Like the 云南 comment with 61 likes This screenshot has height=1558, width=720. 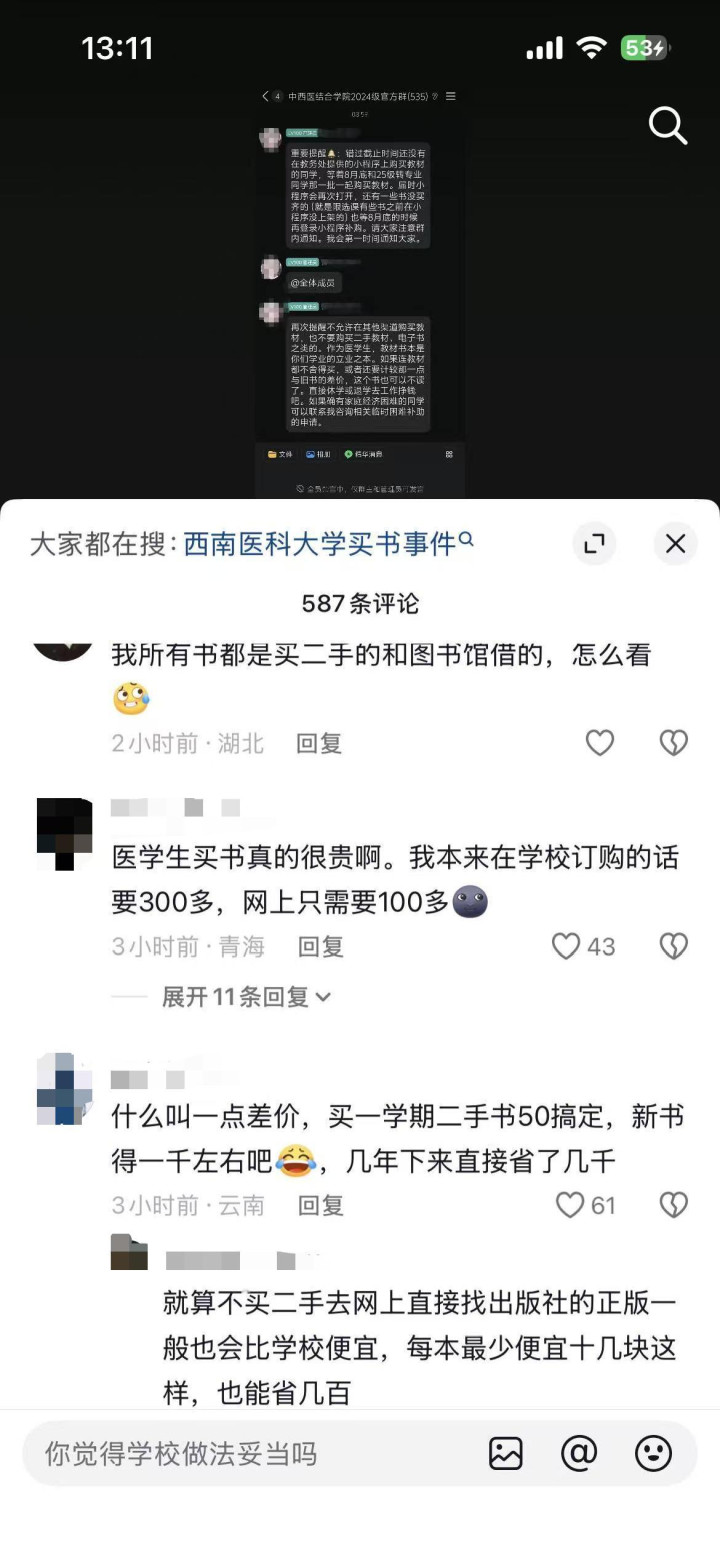click(586, 1205)
